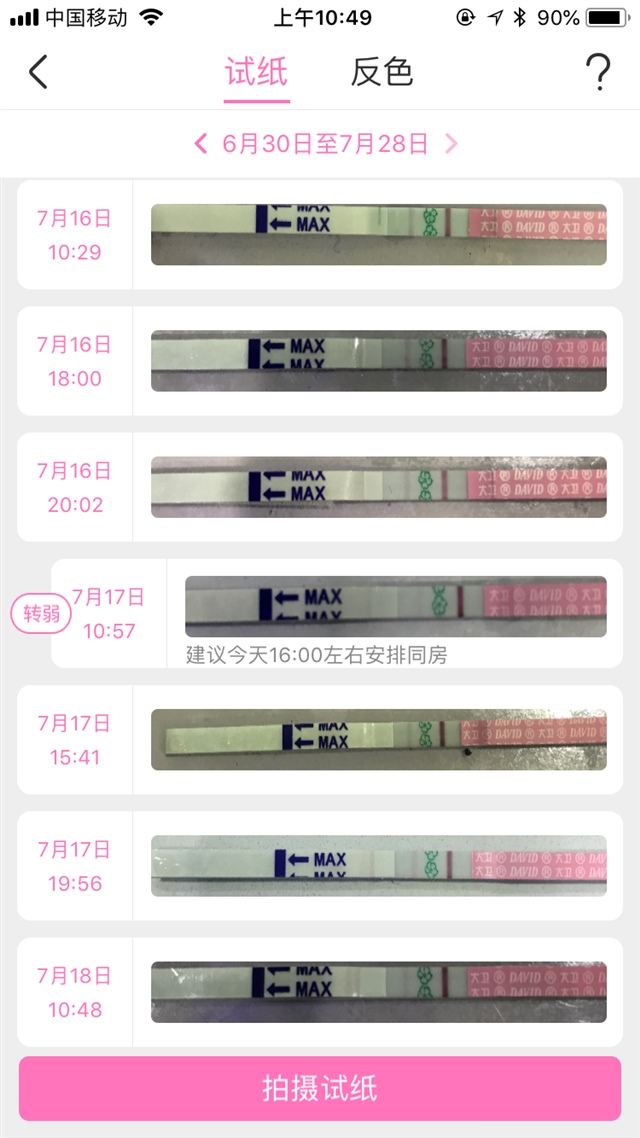
Task: Open the 7月17日 10:57 转弱 strip record
Action: (395, 607)
